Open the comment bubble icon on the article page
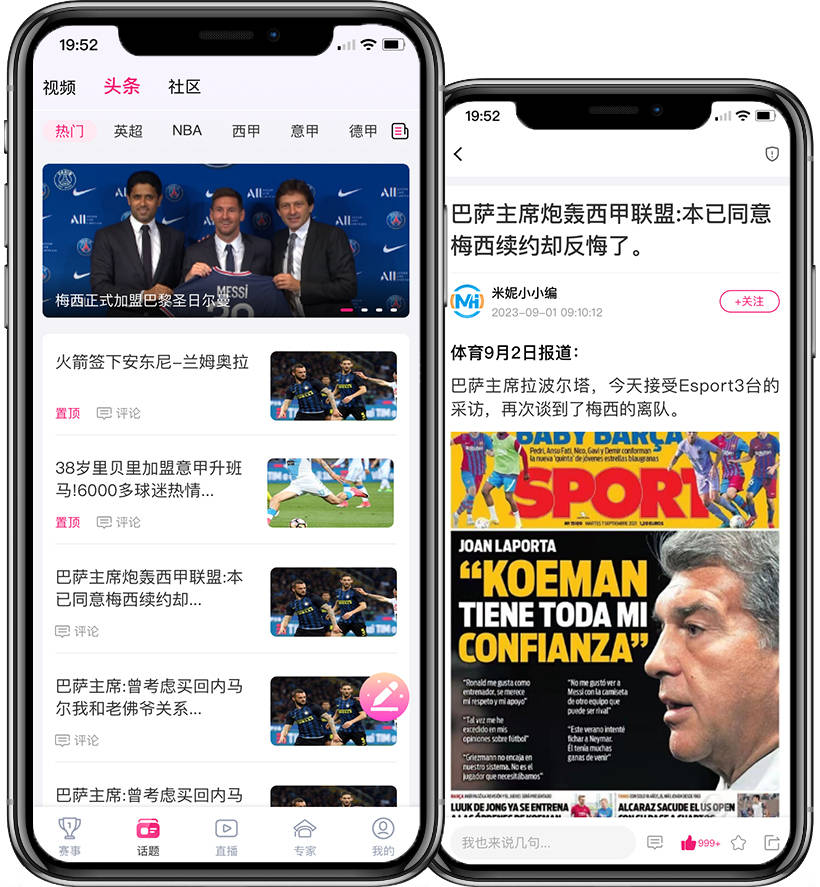The image size is (820, 887). [653, 843]
